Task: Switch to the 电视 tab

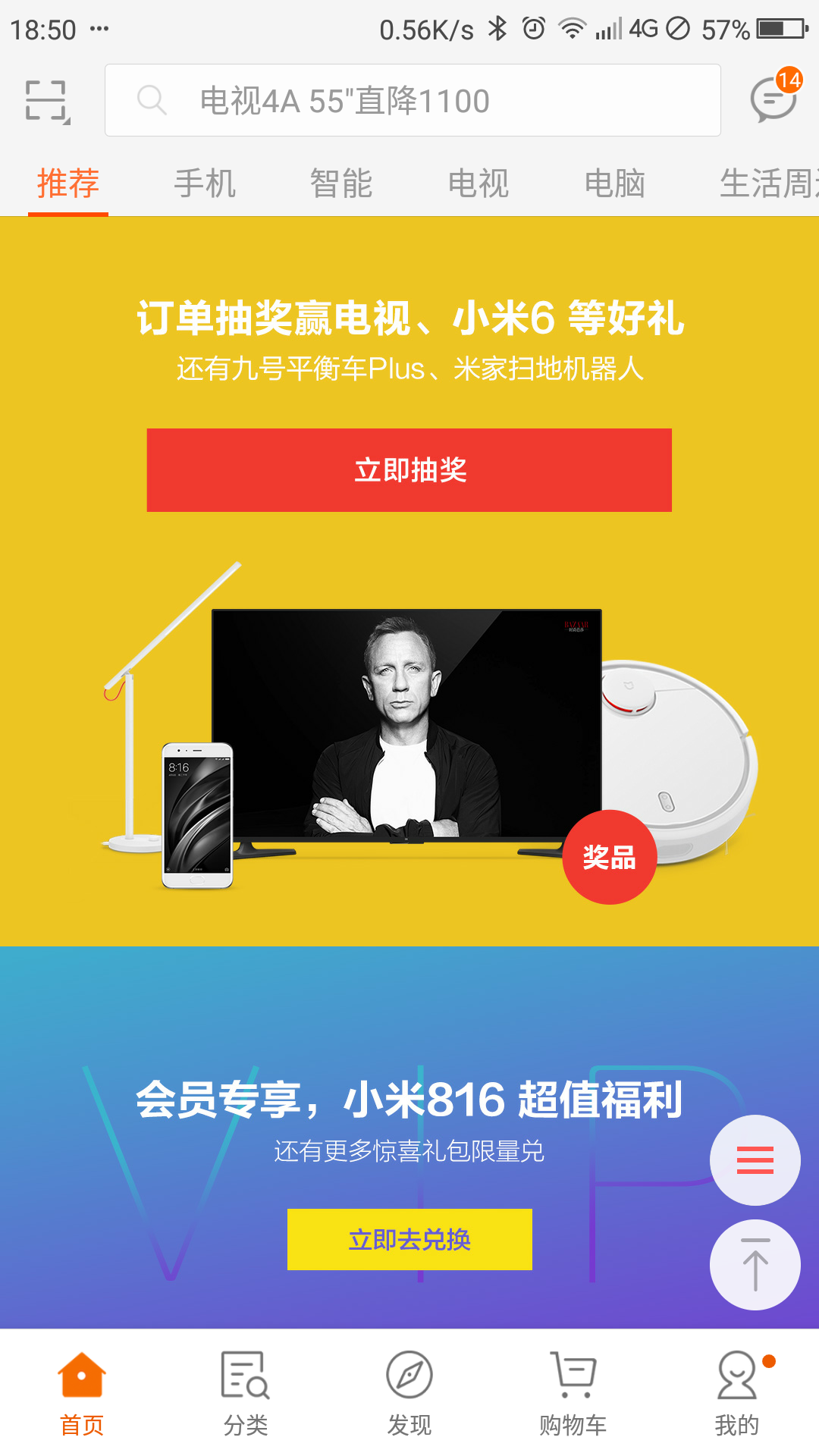Action: (478, 184)
